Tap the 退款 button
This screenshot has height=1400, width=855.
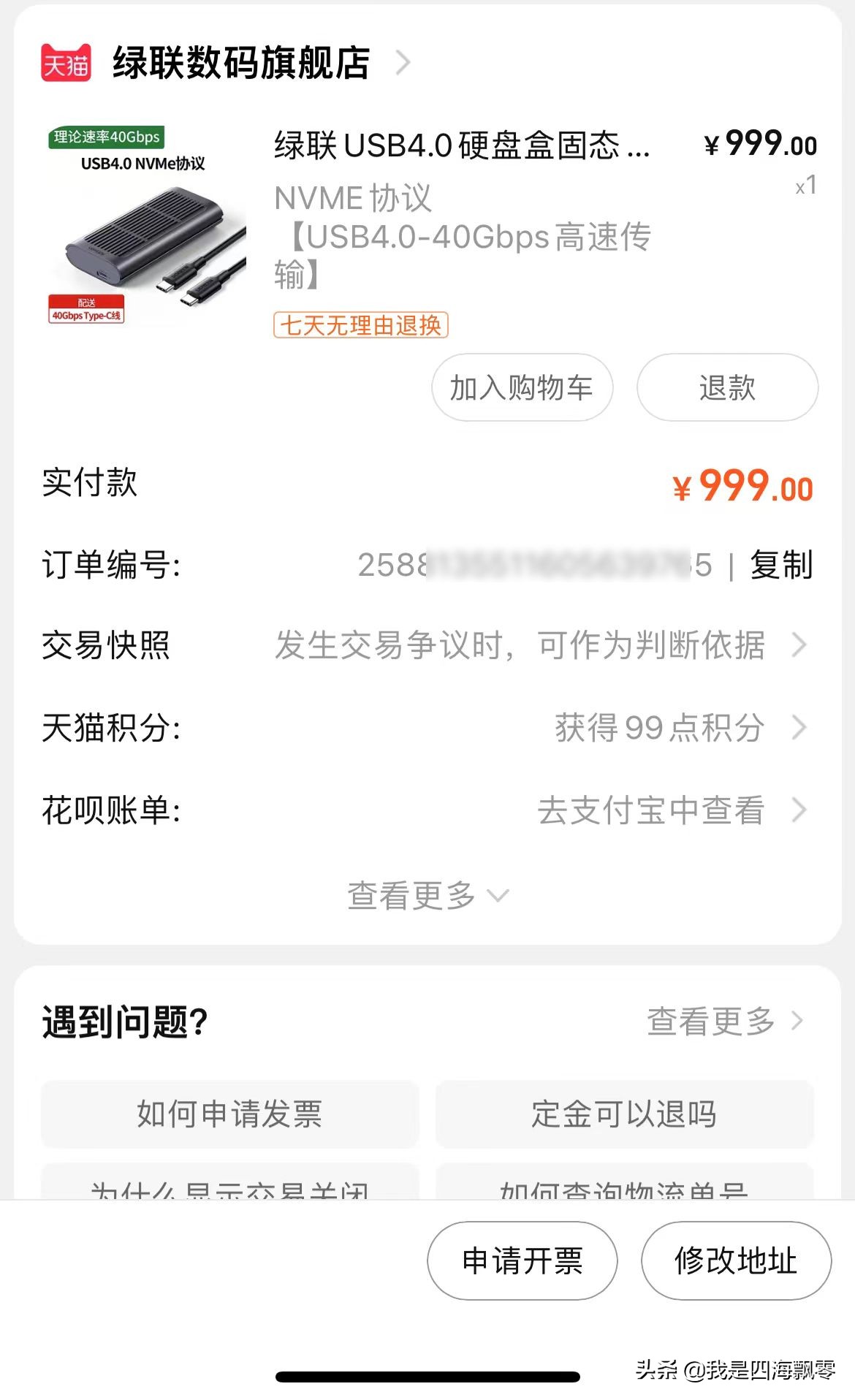pyautogui.click(x=727, y=388)
